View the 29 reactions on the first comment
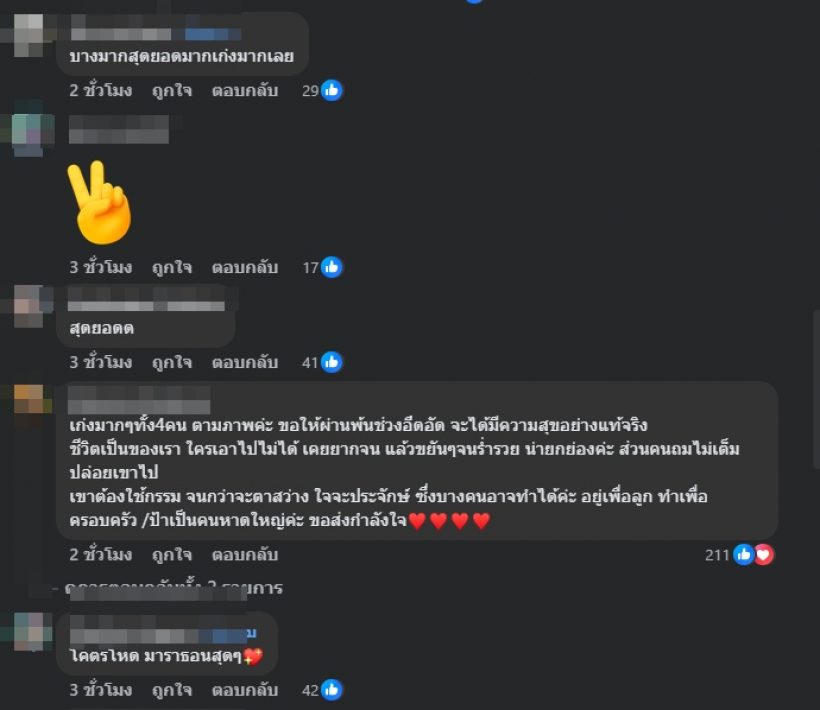This screenshot has width=820, height=710. [x=322, y=90]
